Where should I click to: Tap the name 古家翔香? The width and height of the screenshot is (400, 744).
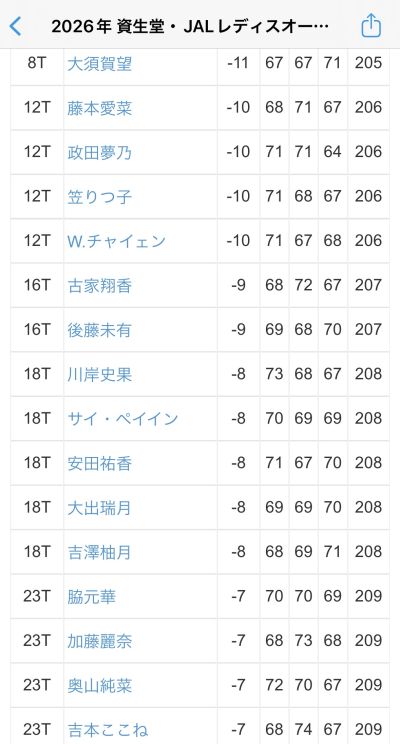(x=99, y=286)
